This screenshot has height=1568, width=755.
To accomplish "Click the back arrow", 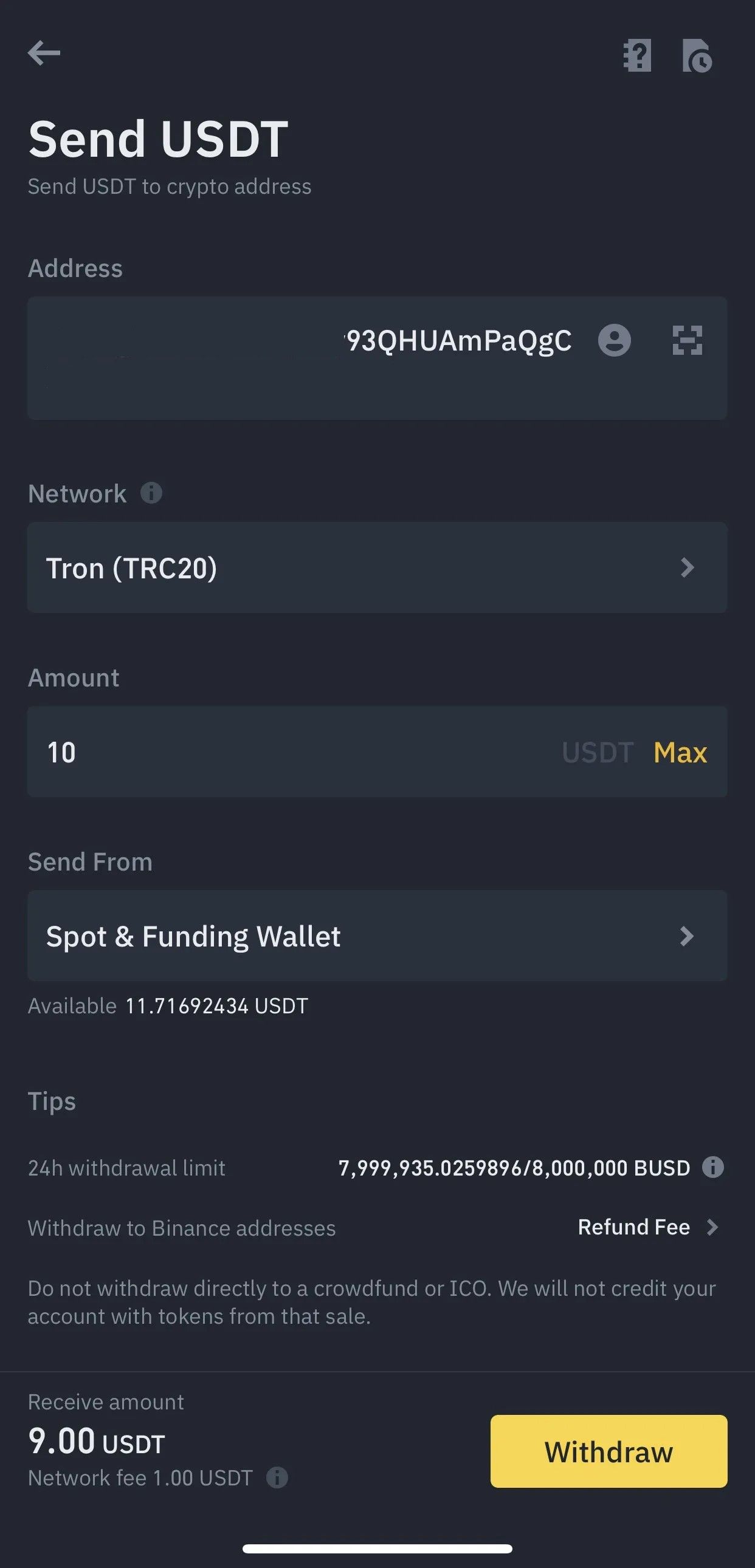I will tap(43, 53).
